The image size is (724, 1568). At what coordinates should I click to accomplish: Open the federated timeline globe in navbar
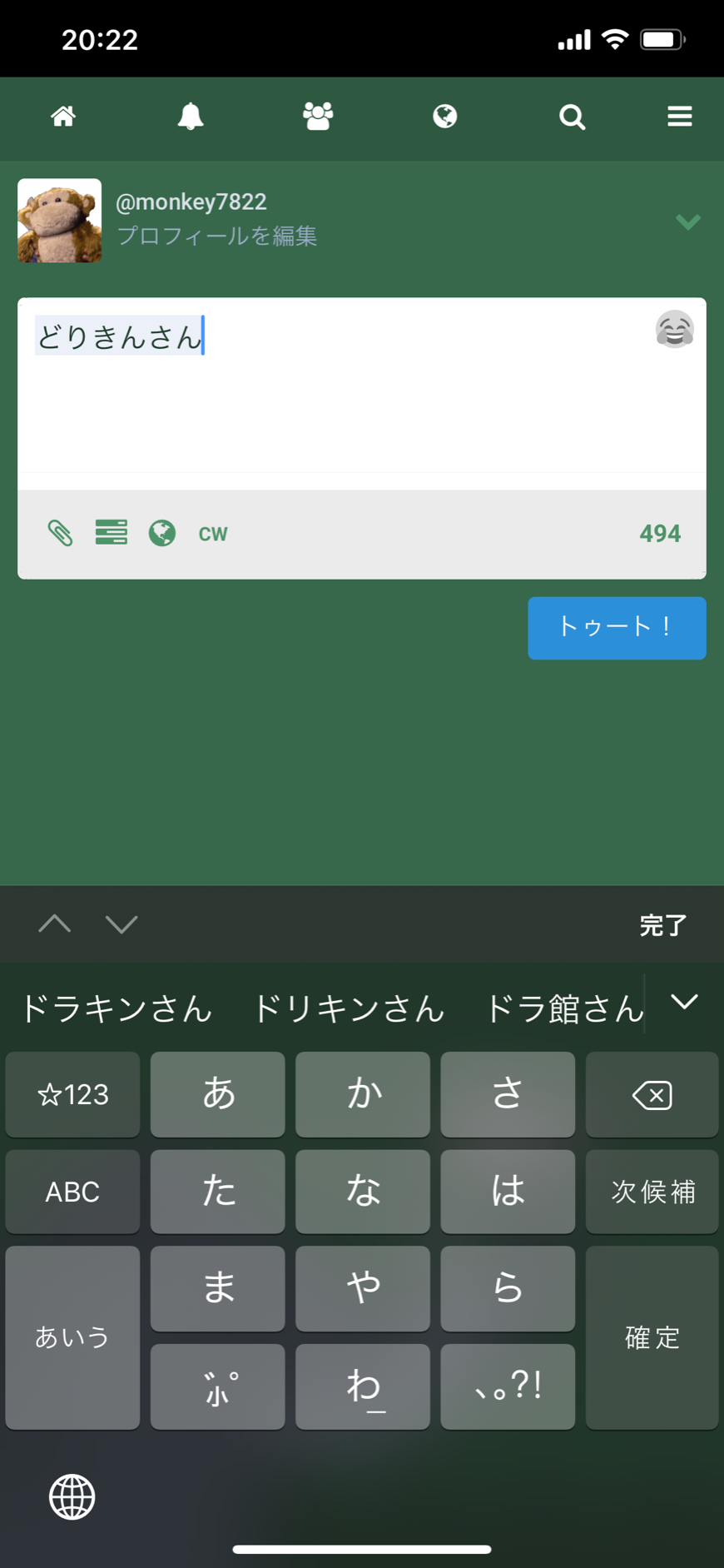pos(445,117)
